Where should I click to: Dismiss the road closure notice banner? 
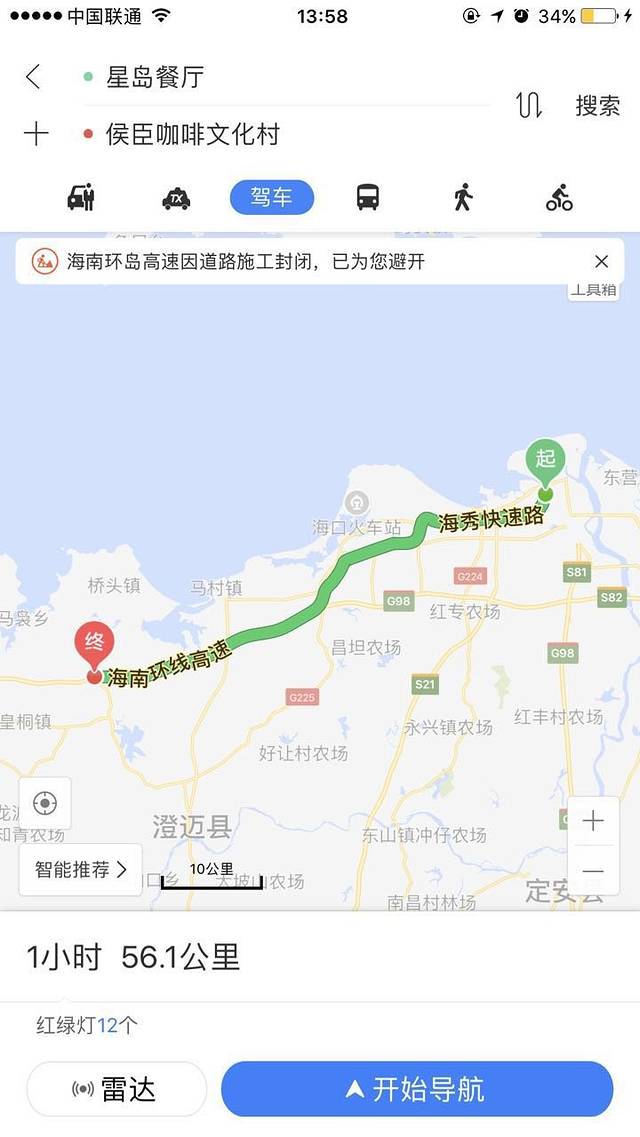601,262
